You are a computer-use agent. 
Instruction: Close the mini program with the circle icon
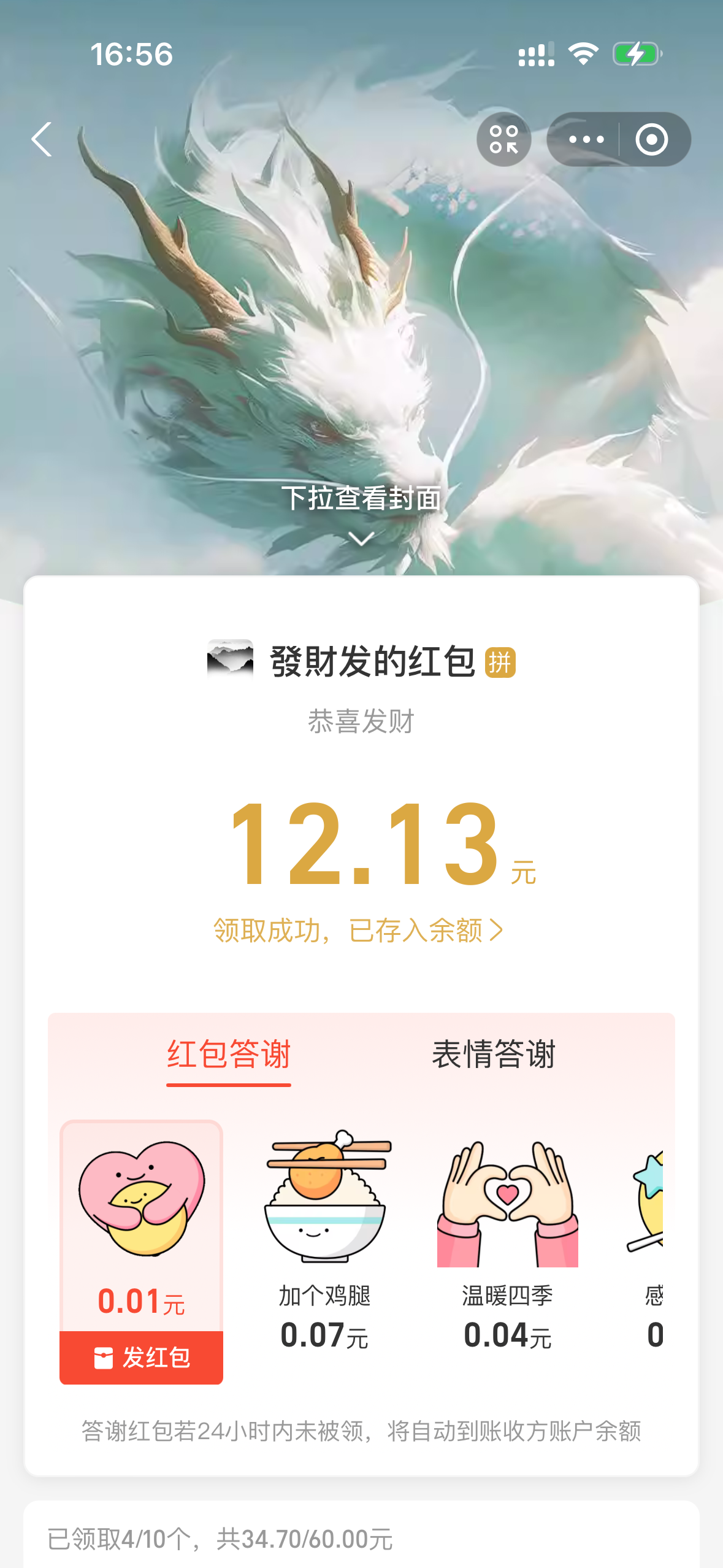(651, 139)
